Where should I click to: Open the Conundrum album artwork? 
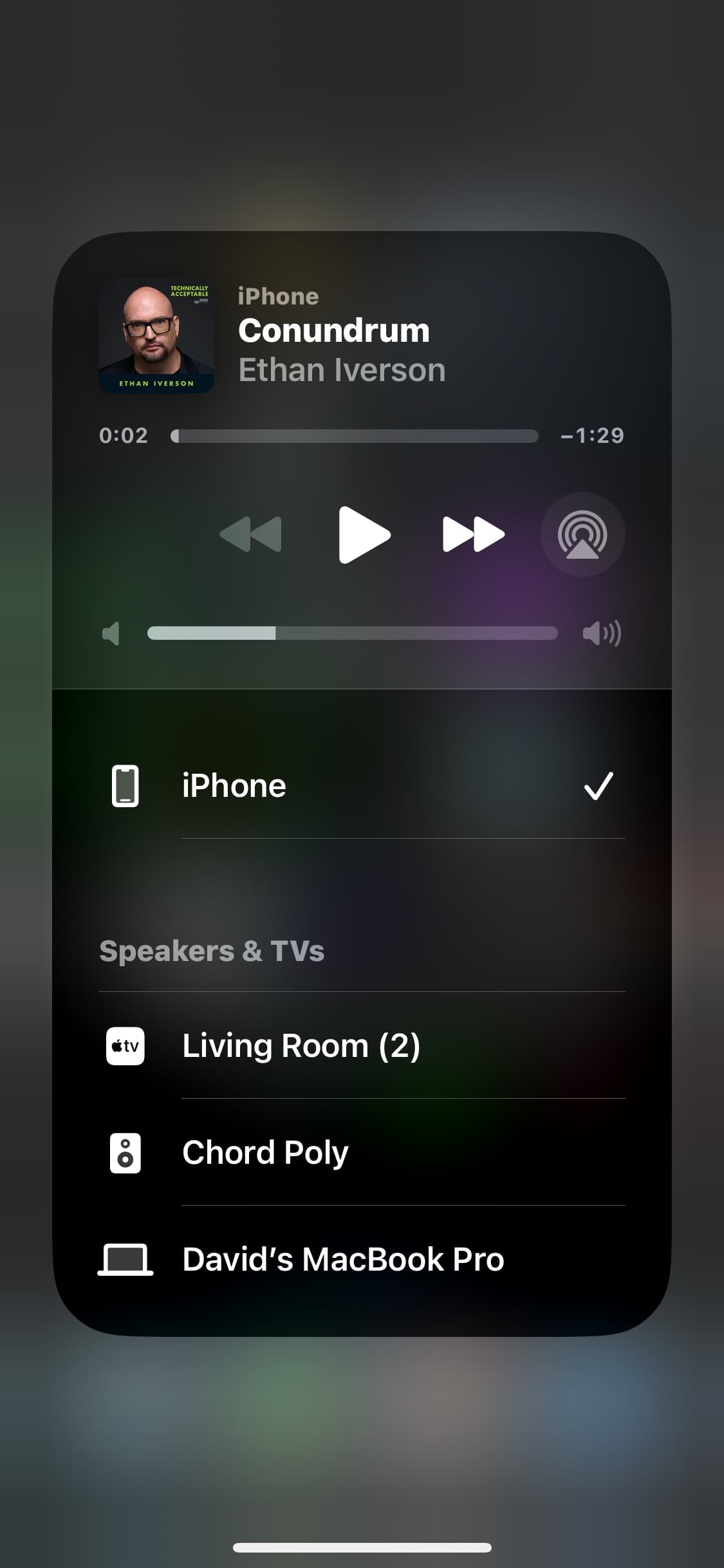pos(156,335)
